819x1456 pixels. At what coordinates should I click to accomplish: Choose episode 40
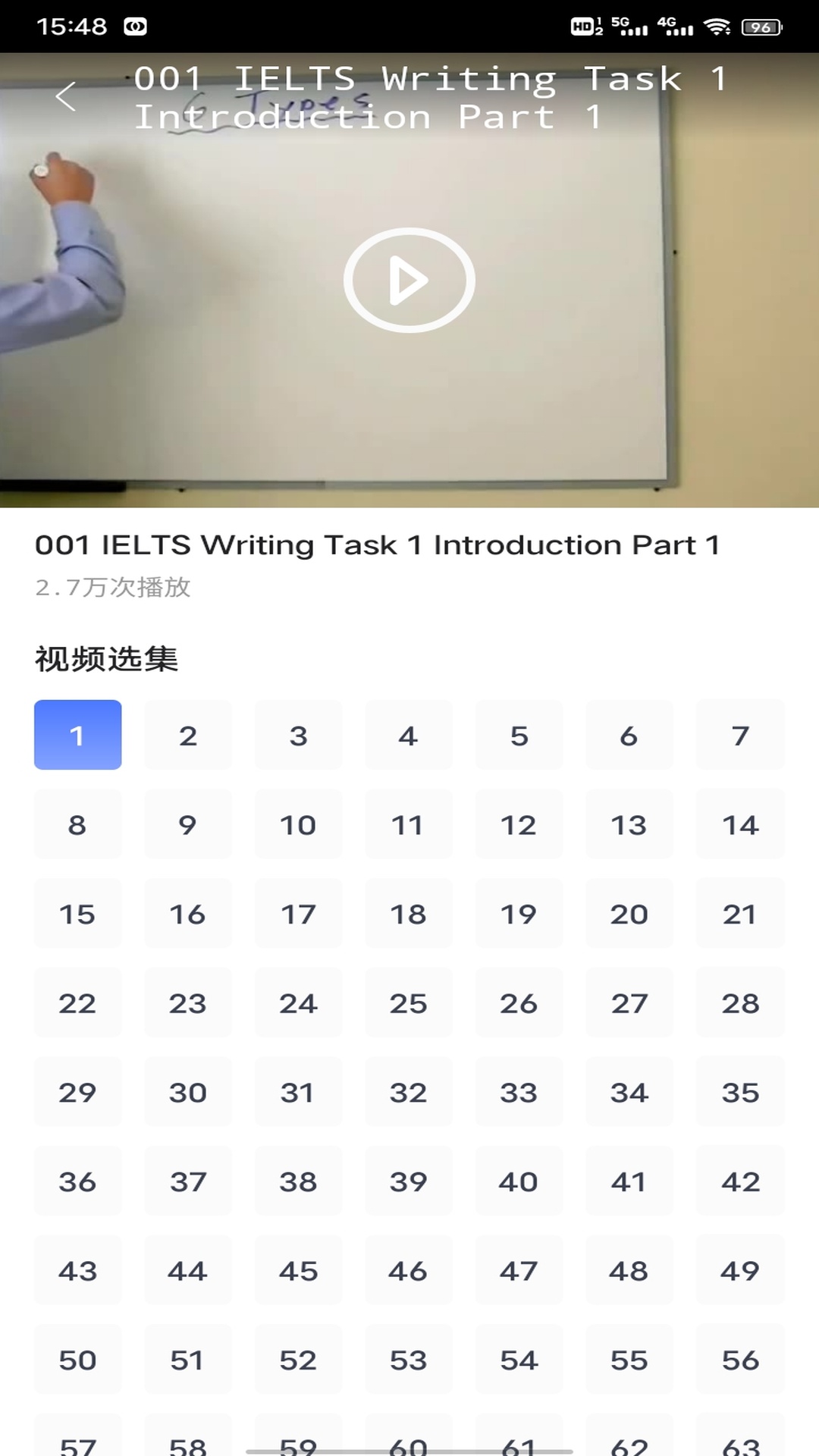click(x=519, y=1181)
